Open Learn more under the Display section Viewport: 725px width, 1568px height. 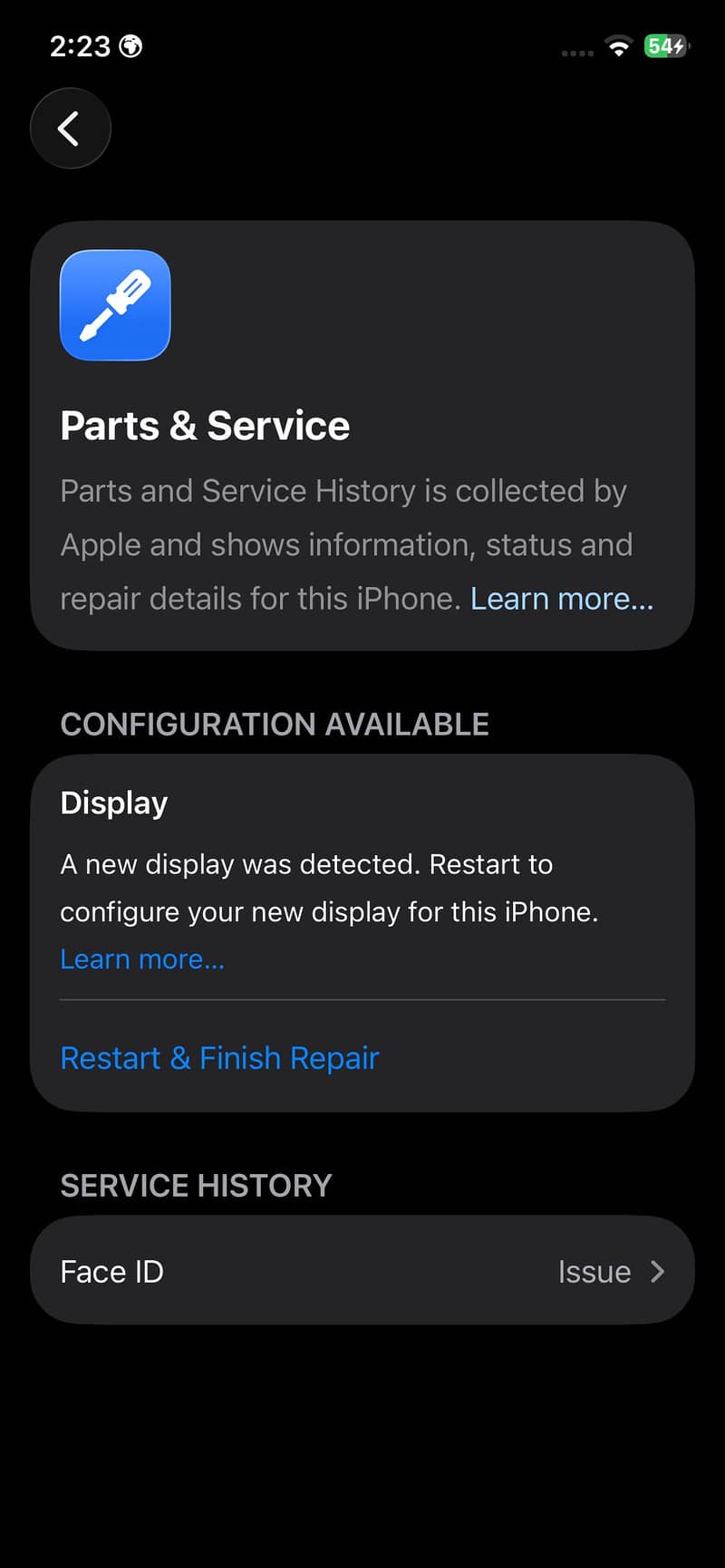click(141, 958)
